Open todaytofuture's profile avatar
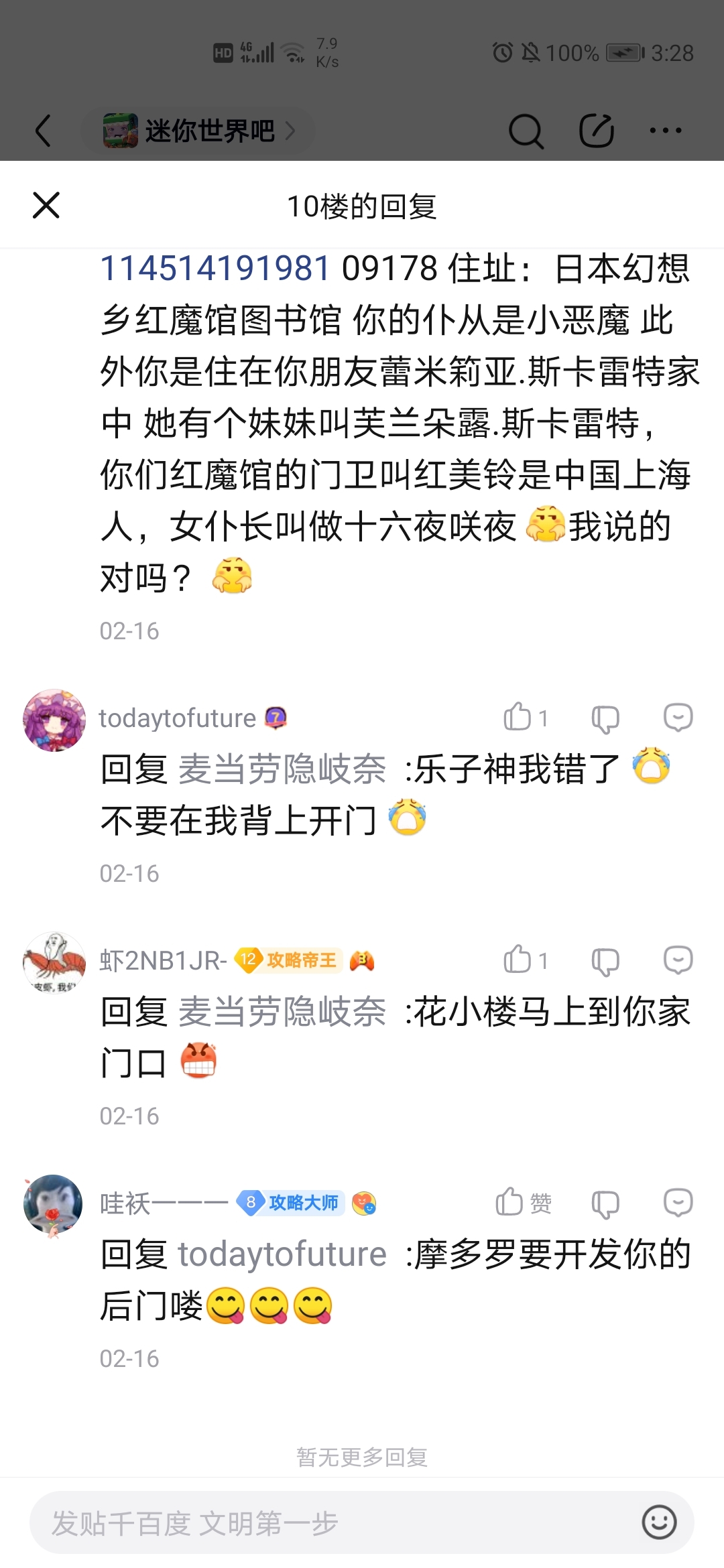 [54, 720]
